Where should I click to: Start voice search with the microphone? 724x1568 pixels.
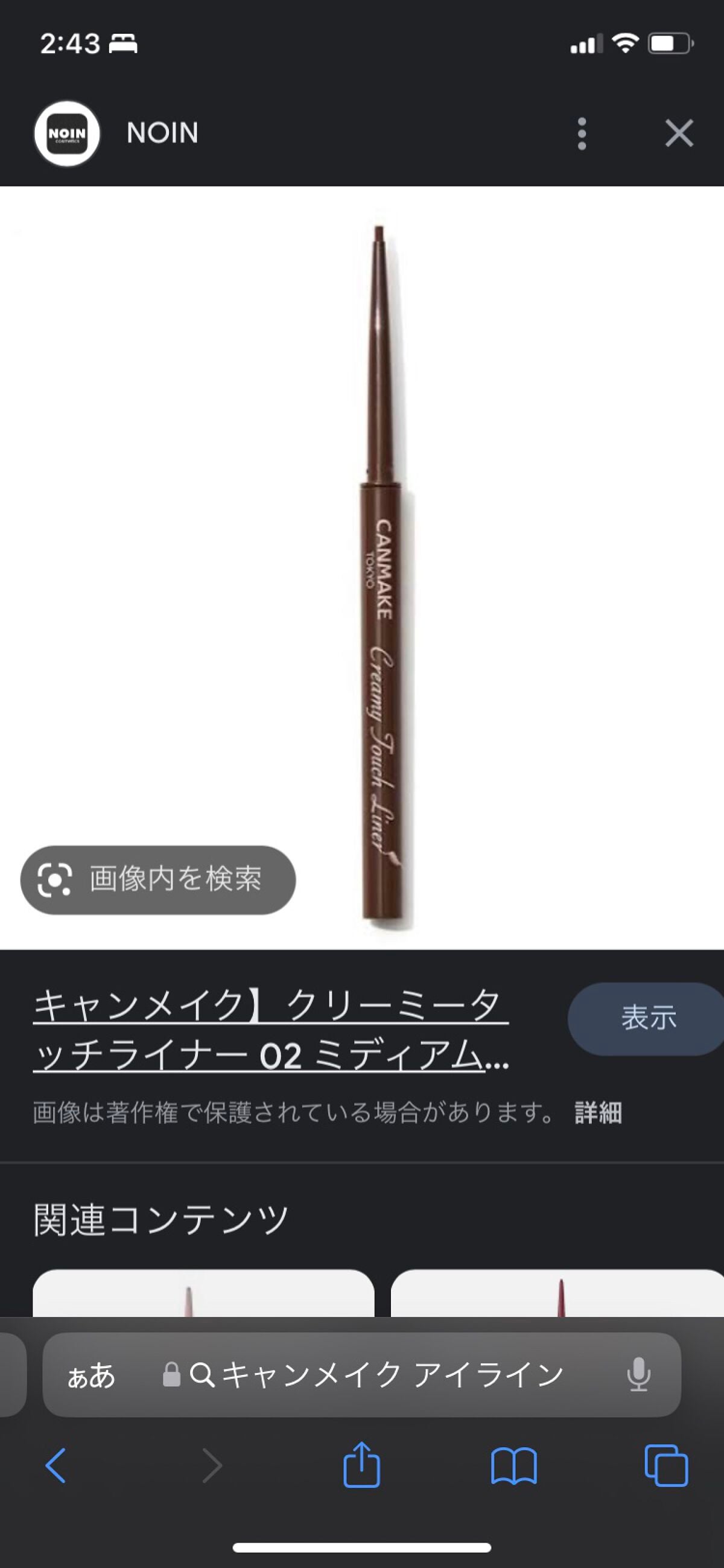click(x=638, y=1375)
